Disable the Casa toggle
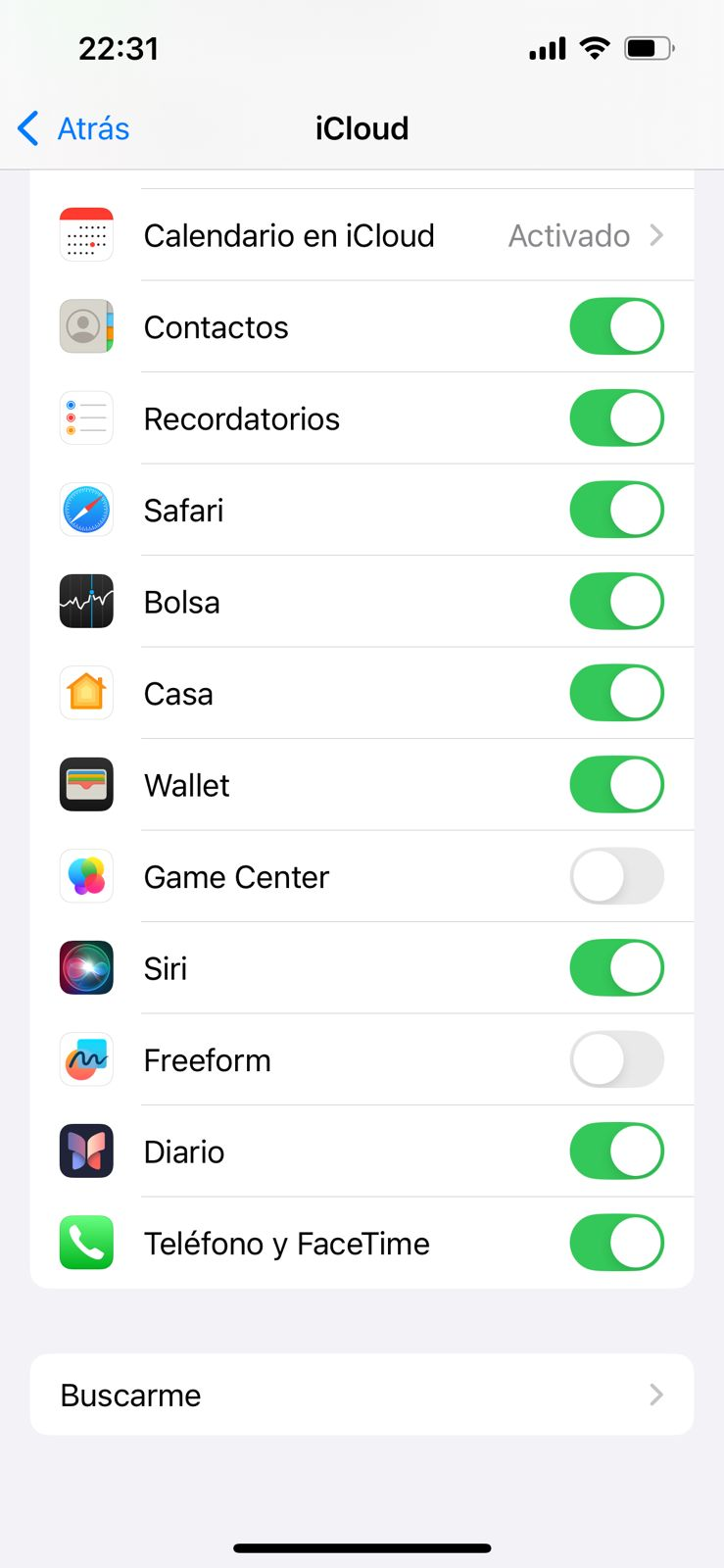The image size is (724, 1568). click(616, 694)
